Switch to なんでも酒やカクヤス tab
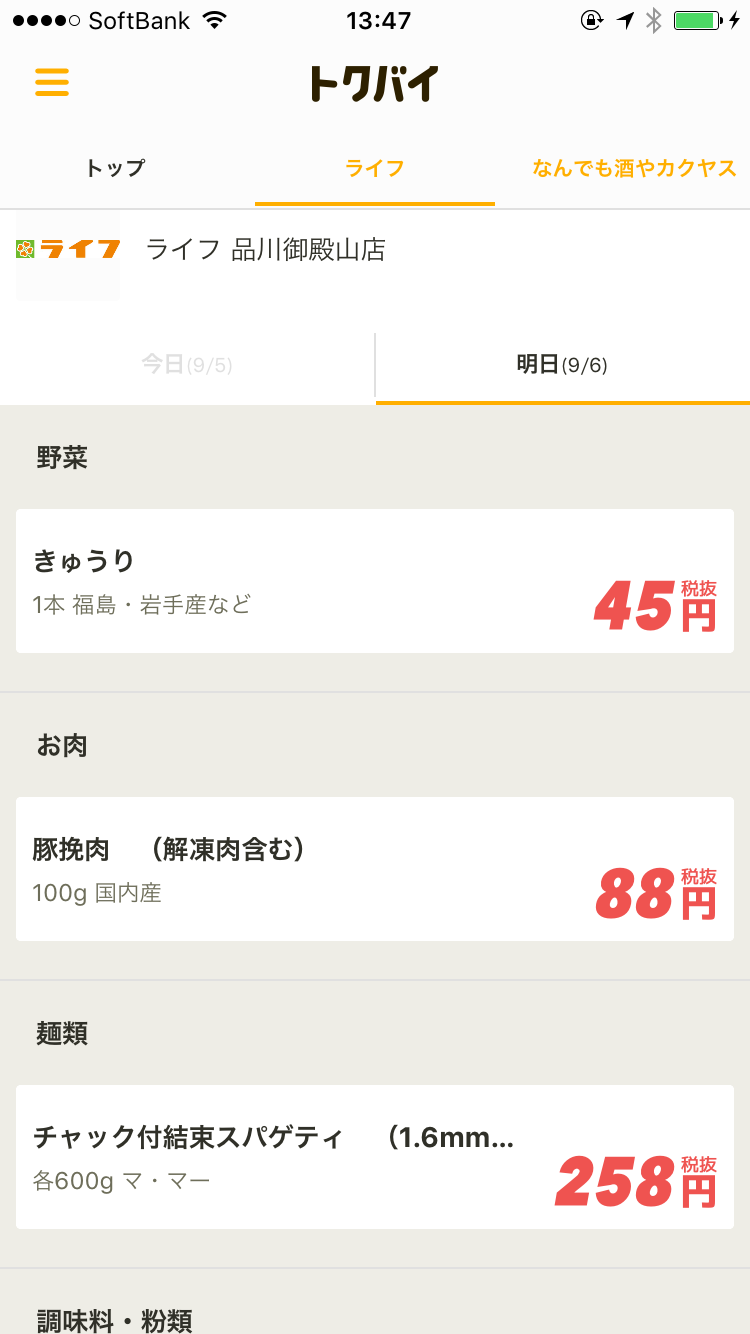The width and height of the screenshot is (750, 1334). coord(635,168)
